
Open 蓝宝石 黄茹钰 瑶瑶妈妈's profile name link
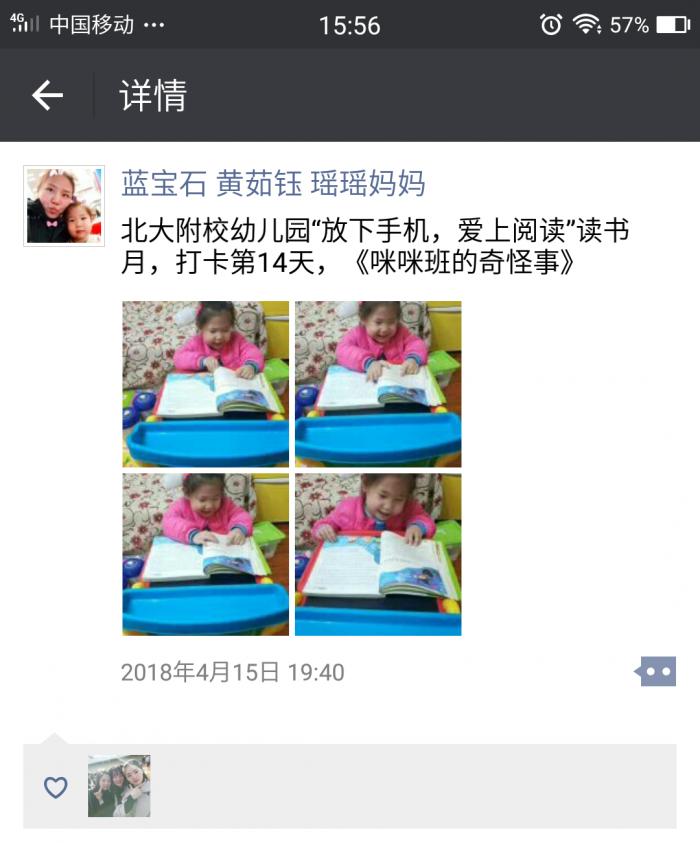pyautogui.click(x=272, y=183)
